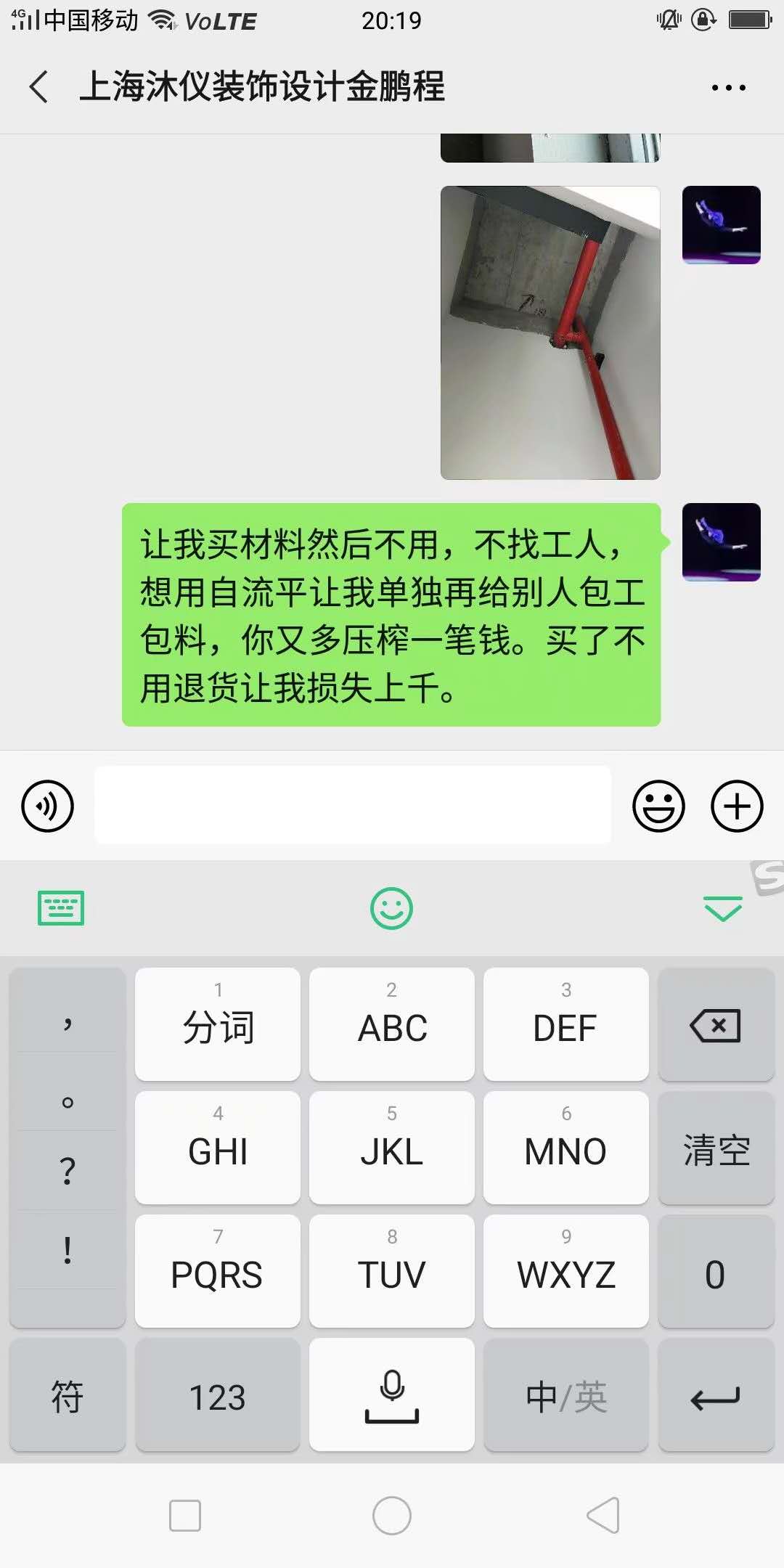Focus the message text field
The image size is (784, 1568).
point(353,805)
